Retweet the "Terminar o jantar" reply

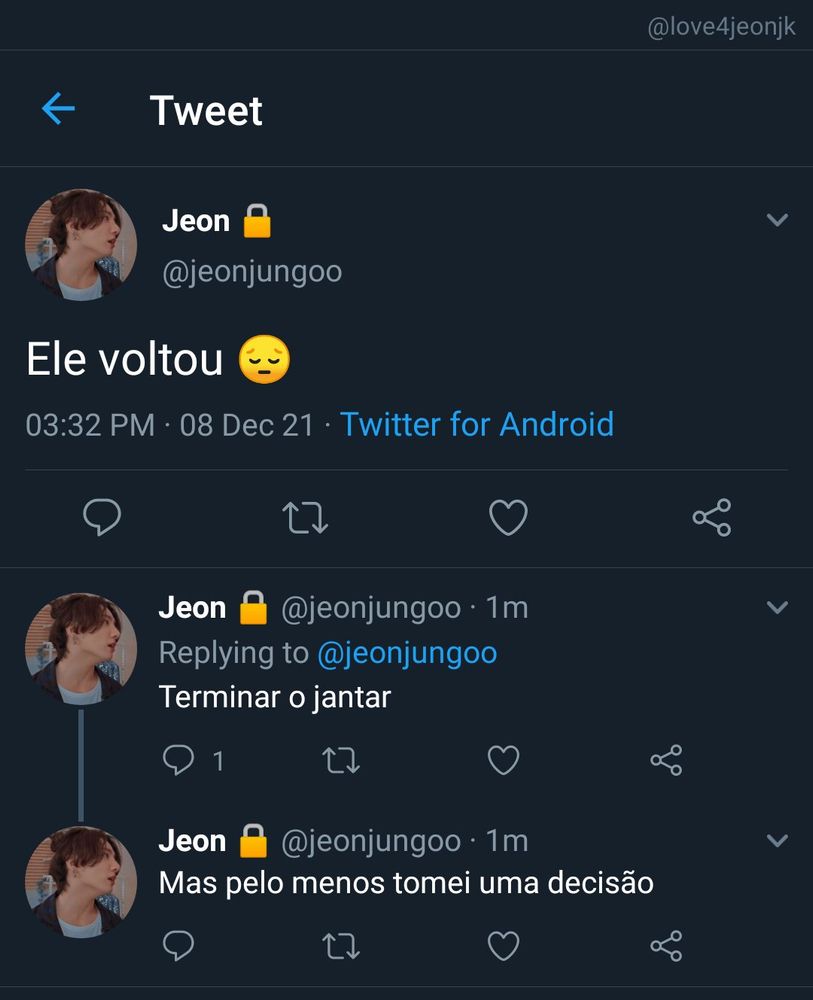click(x=342, y=761)
